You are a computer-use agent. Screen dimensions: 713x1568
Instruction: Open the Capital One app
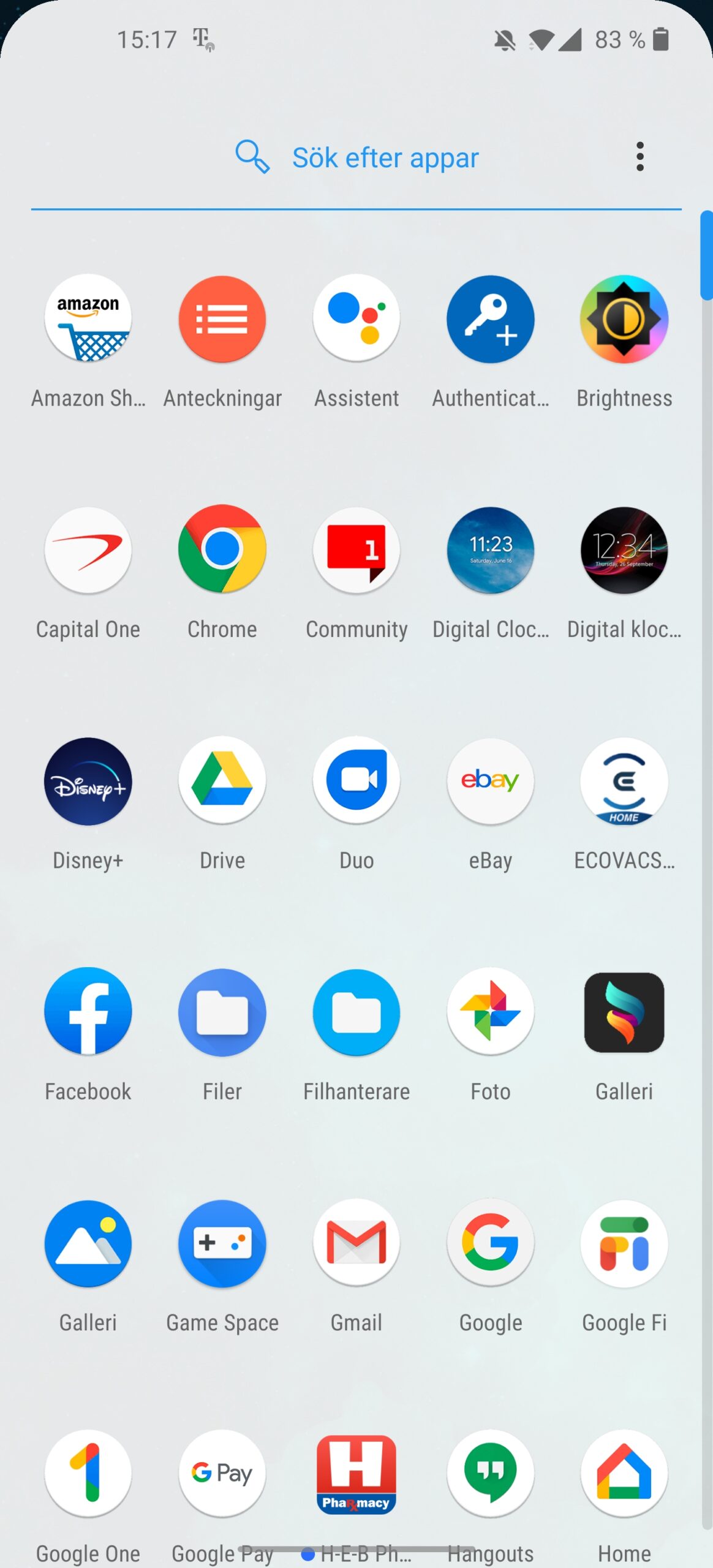pos(88,550)
